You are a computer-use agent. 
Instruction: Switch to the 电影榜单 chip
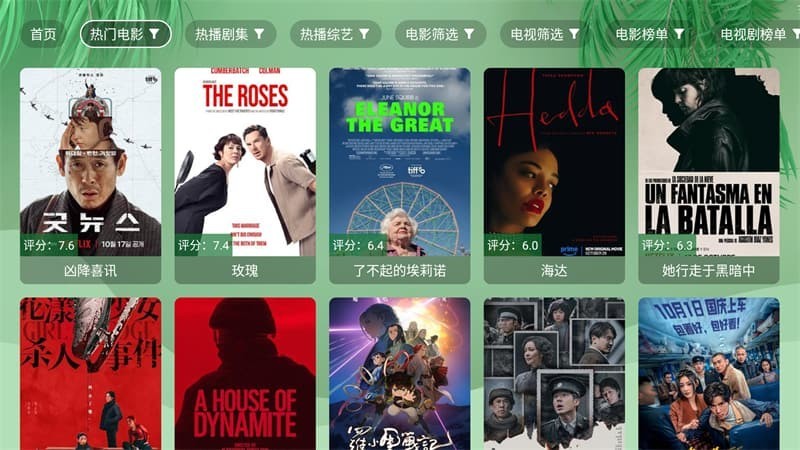coord(650,34)
